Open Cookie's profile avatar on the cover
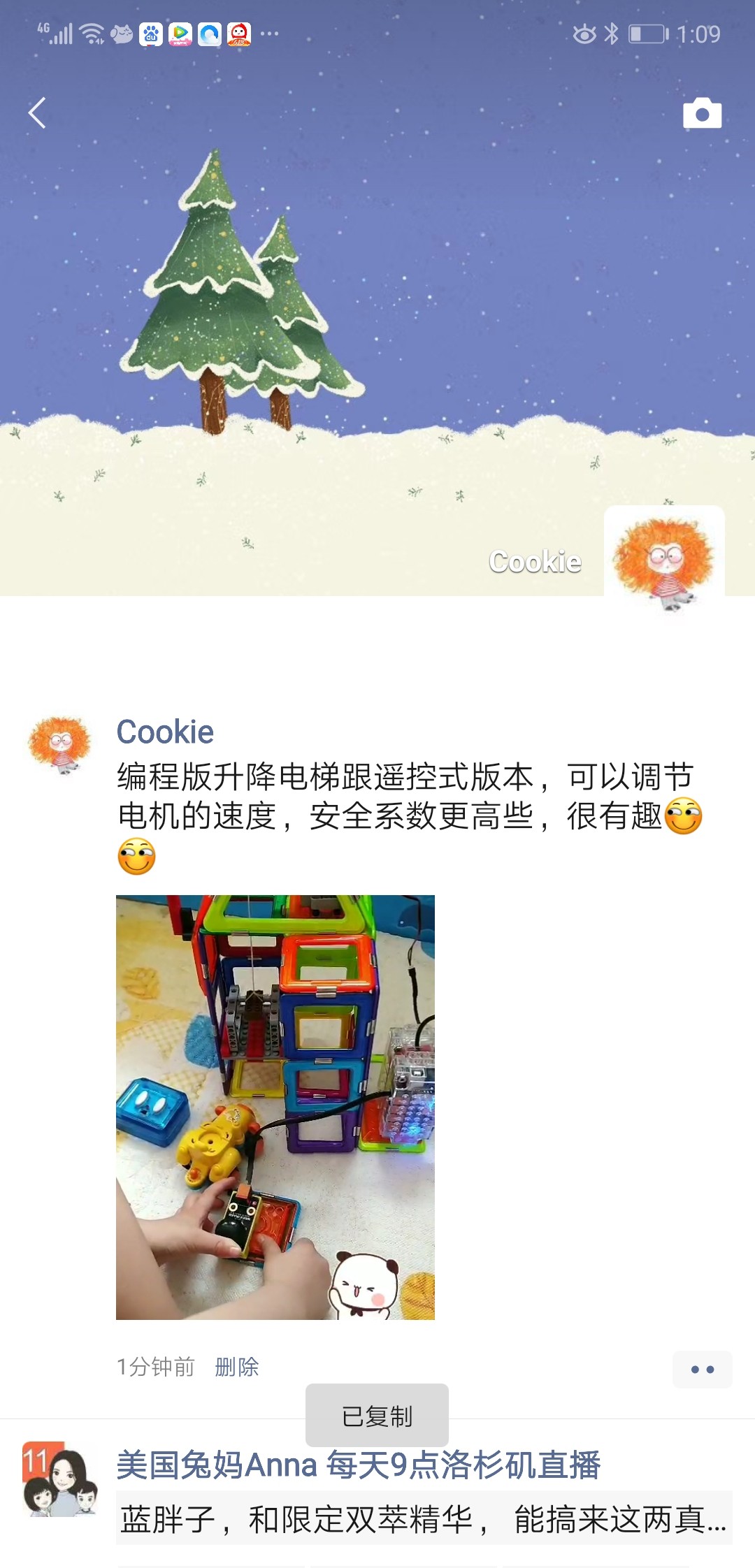 coord(664,562)
